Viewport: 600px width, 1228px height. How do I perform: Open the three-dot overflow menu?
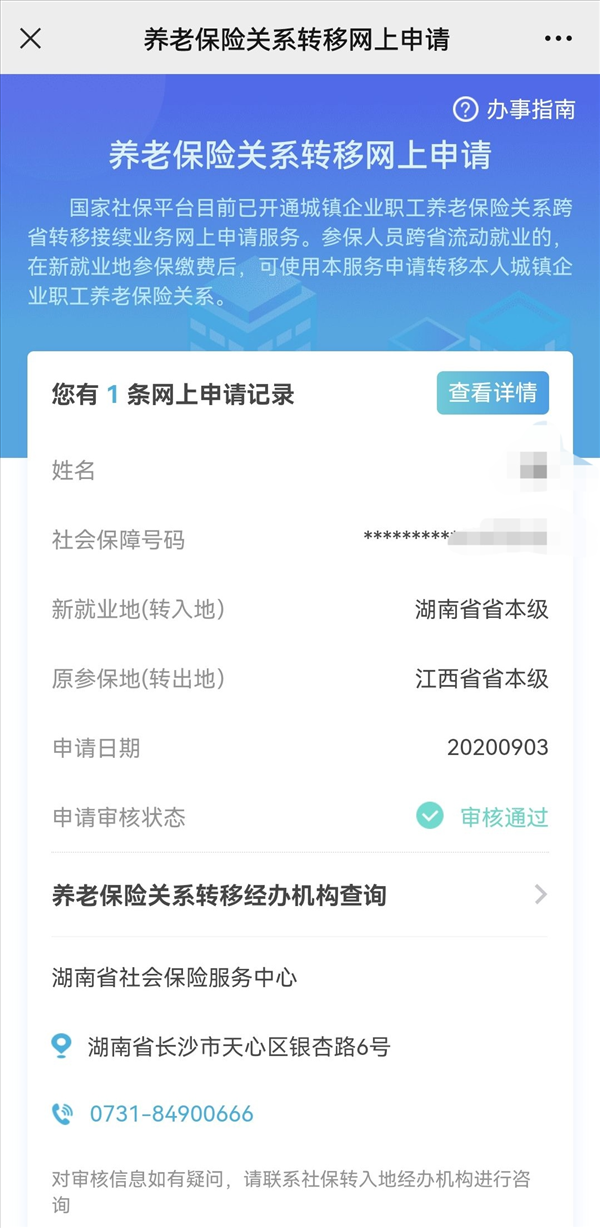[558, 39]
